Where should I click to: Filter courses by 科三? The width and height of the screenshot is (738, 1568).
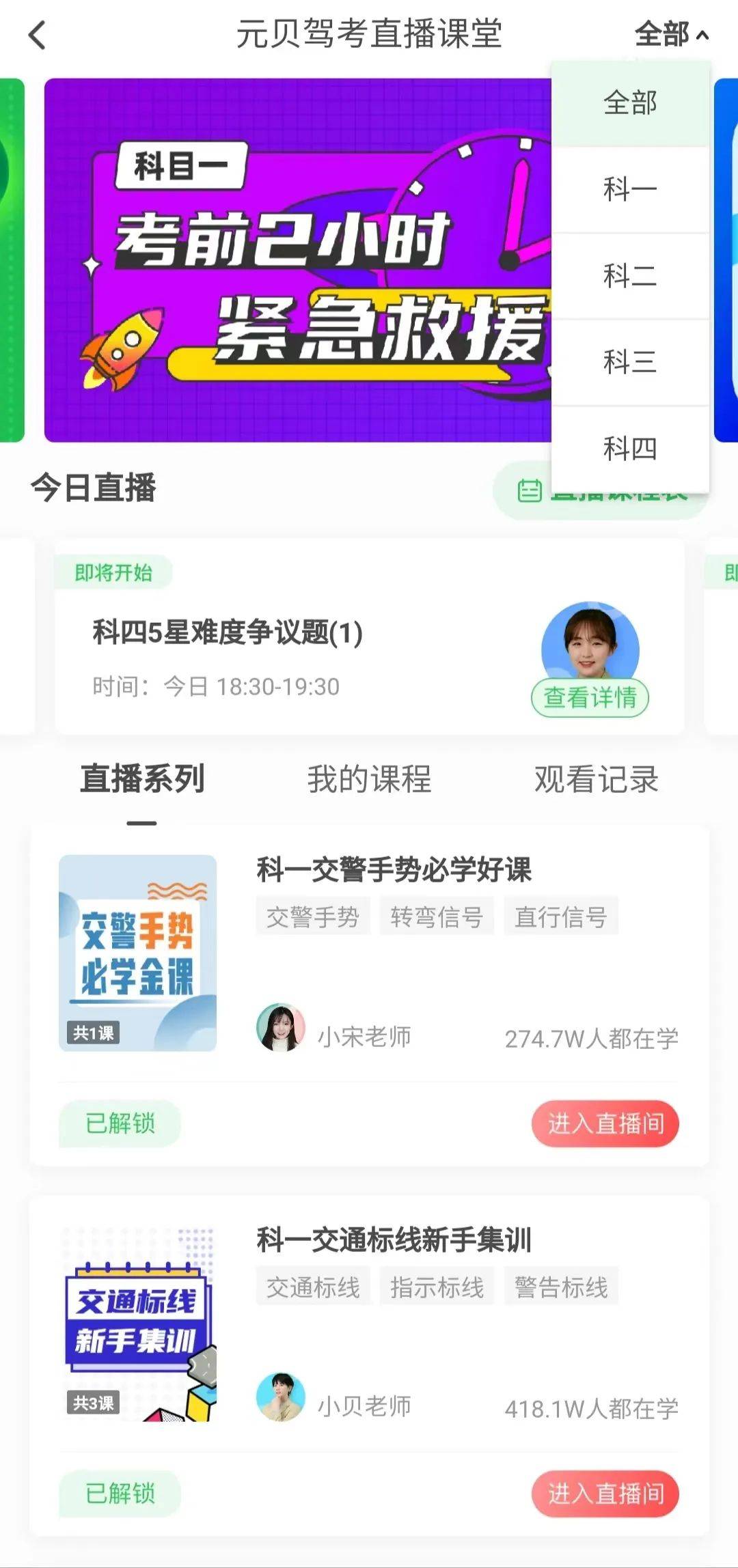[629, 362]
